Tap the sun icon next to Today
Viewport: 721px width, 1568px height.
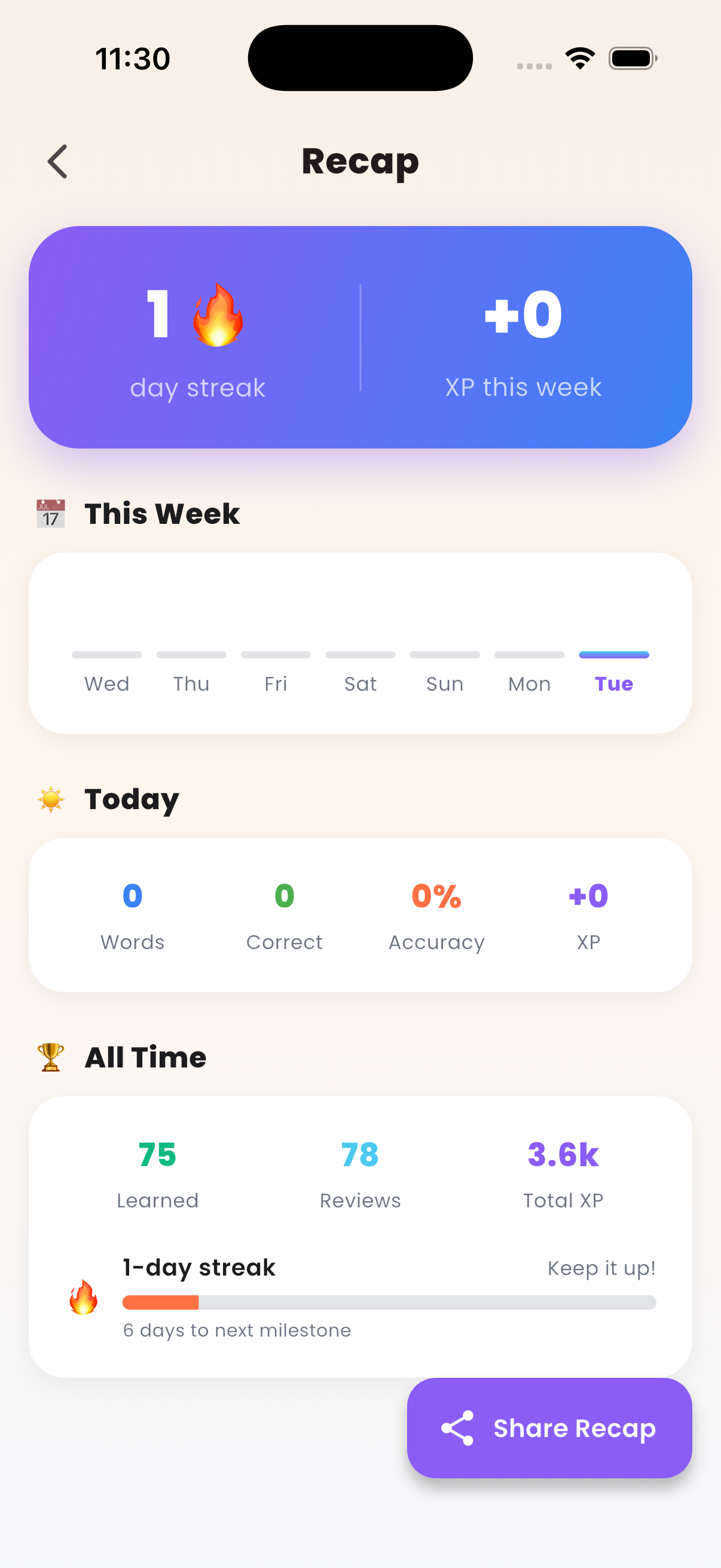[50, 798]
